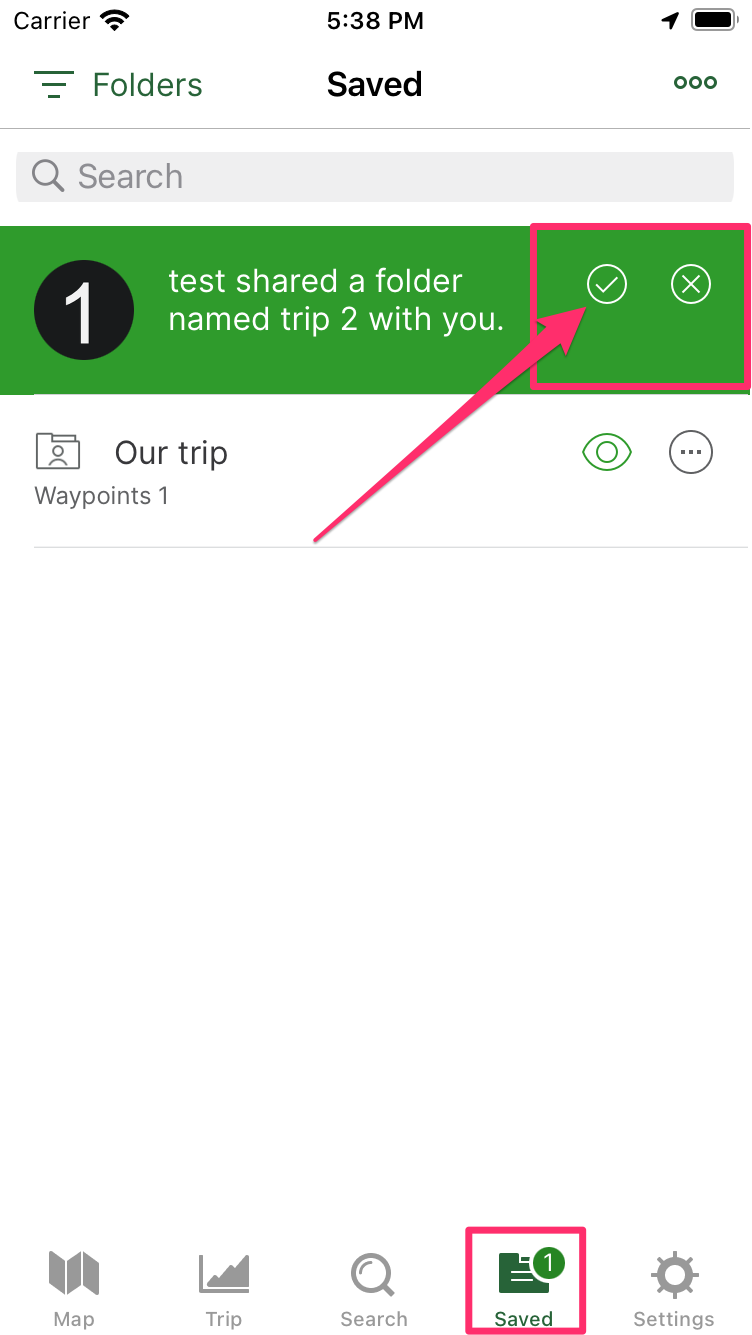Open the Folders filter menu
The width and height of the screenshot is (752, 1335).
pos(117,85)
